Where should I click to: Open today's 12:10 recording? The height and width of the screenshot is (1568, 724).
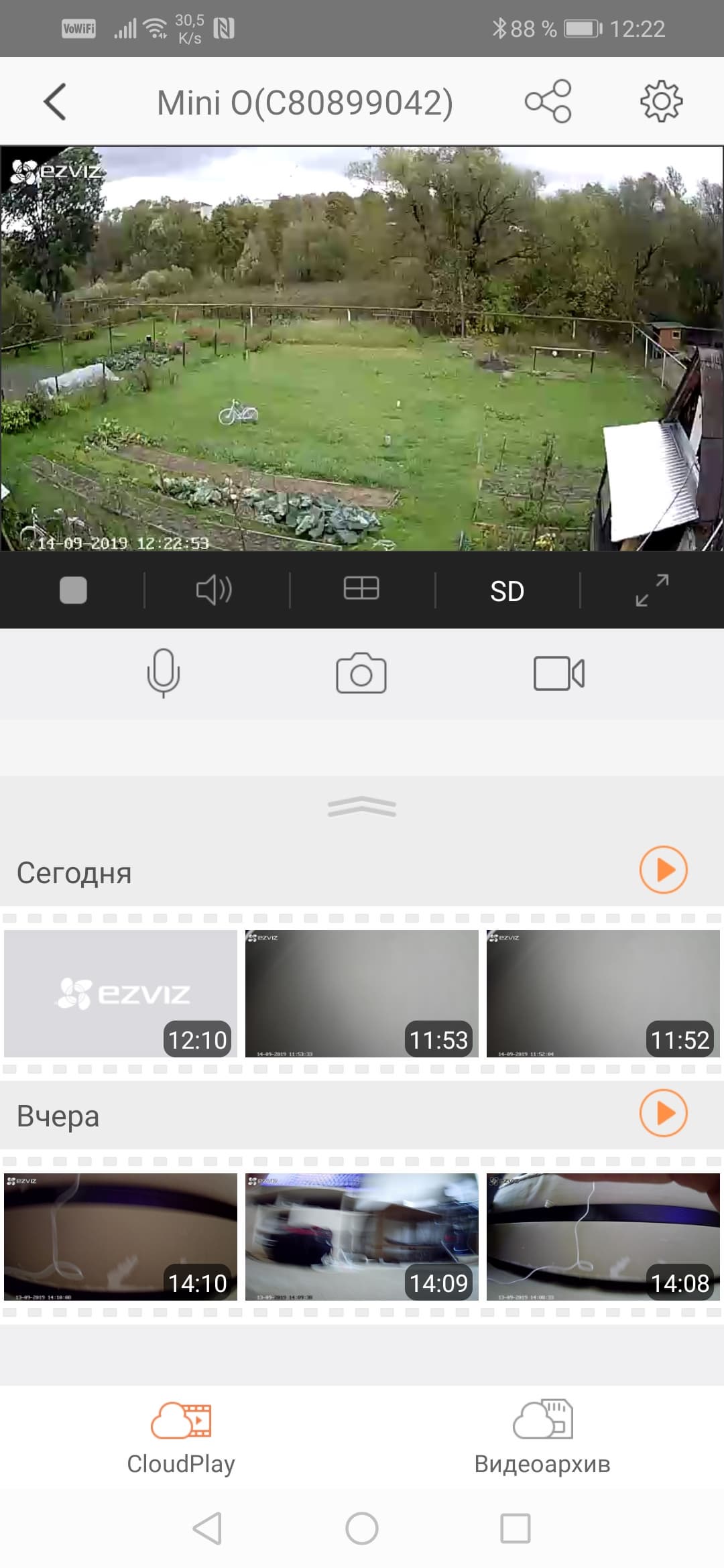point(121,993)
